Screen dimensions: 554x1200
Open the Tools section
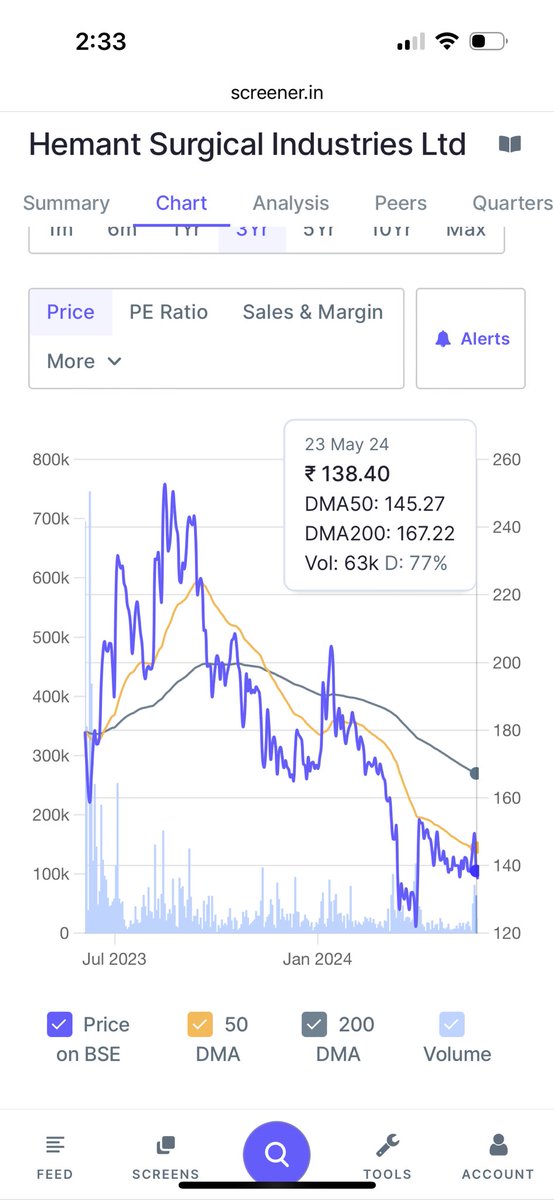(388, 1156)
